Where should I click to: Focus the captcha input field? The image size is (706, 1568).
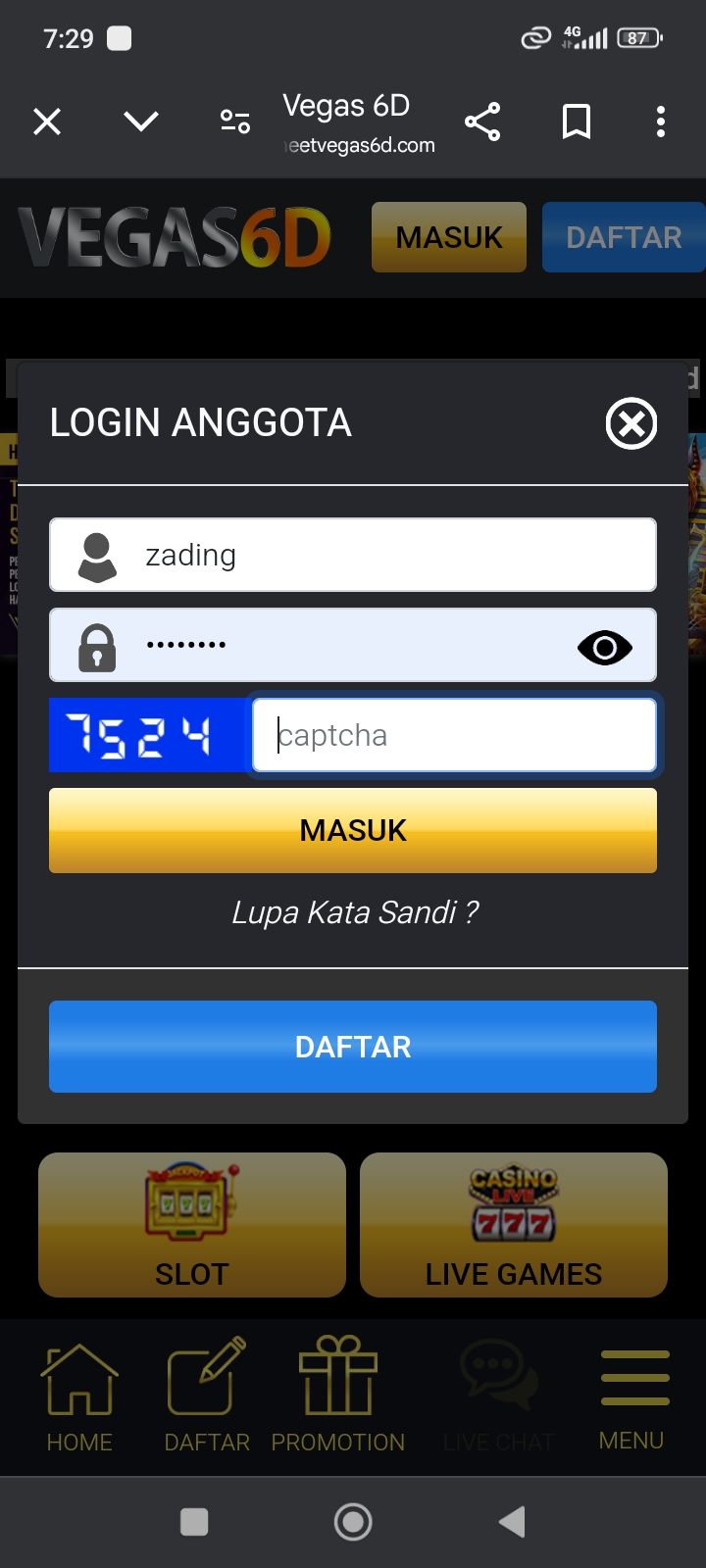coord(454,735)
